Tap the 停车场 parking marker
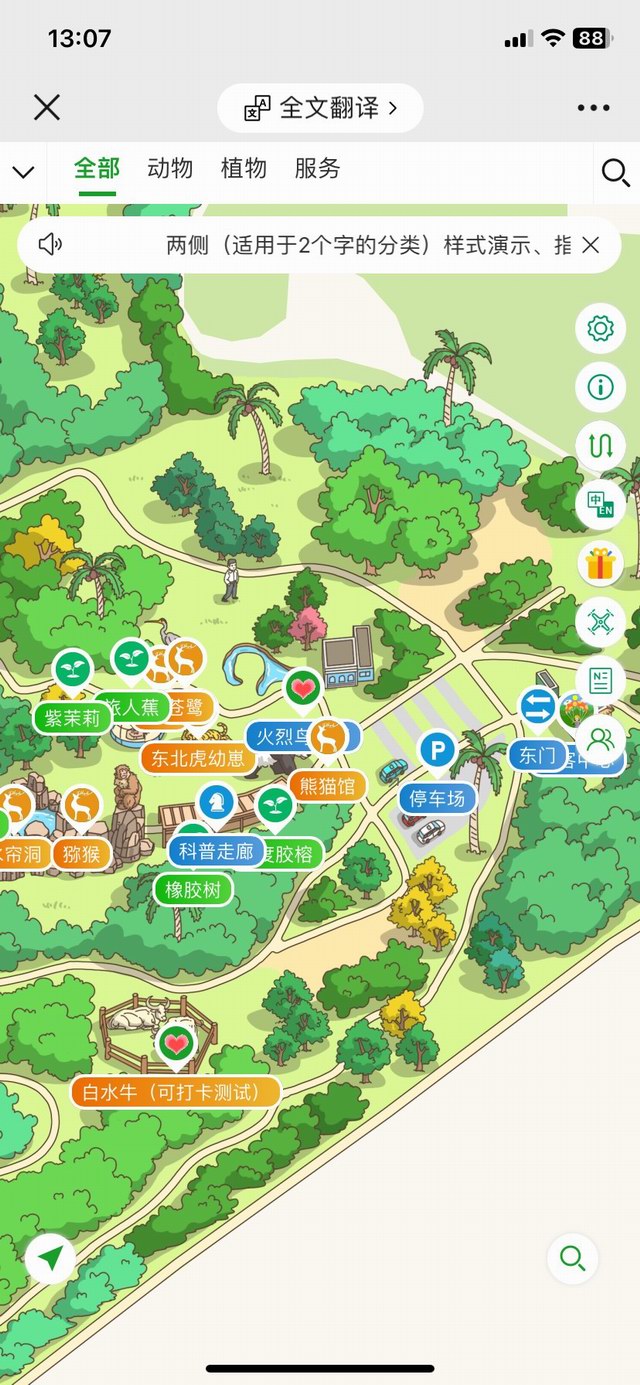The image size is (640, 1385). click(x=438, y=798)
